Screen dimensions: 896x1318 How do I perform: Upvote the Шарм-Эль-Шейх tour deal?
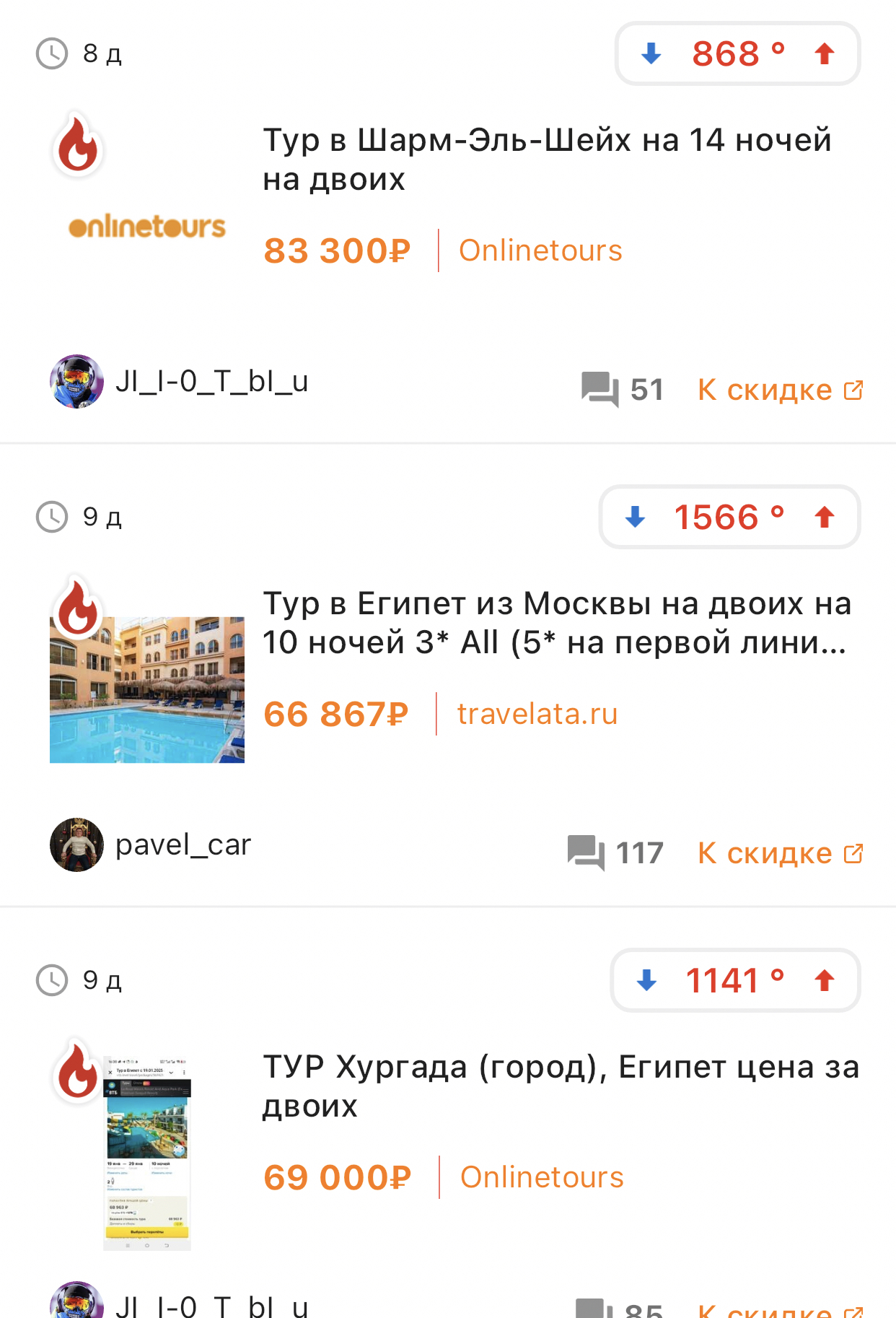point(825,53)
